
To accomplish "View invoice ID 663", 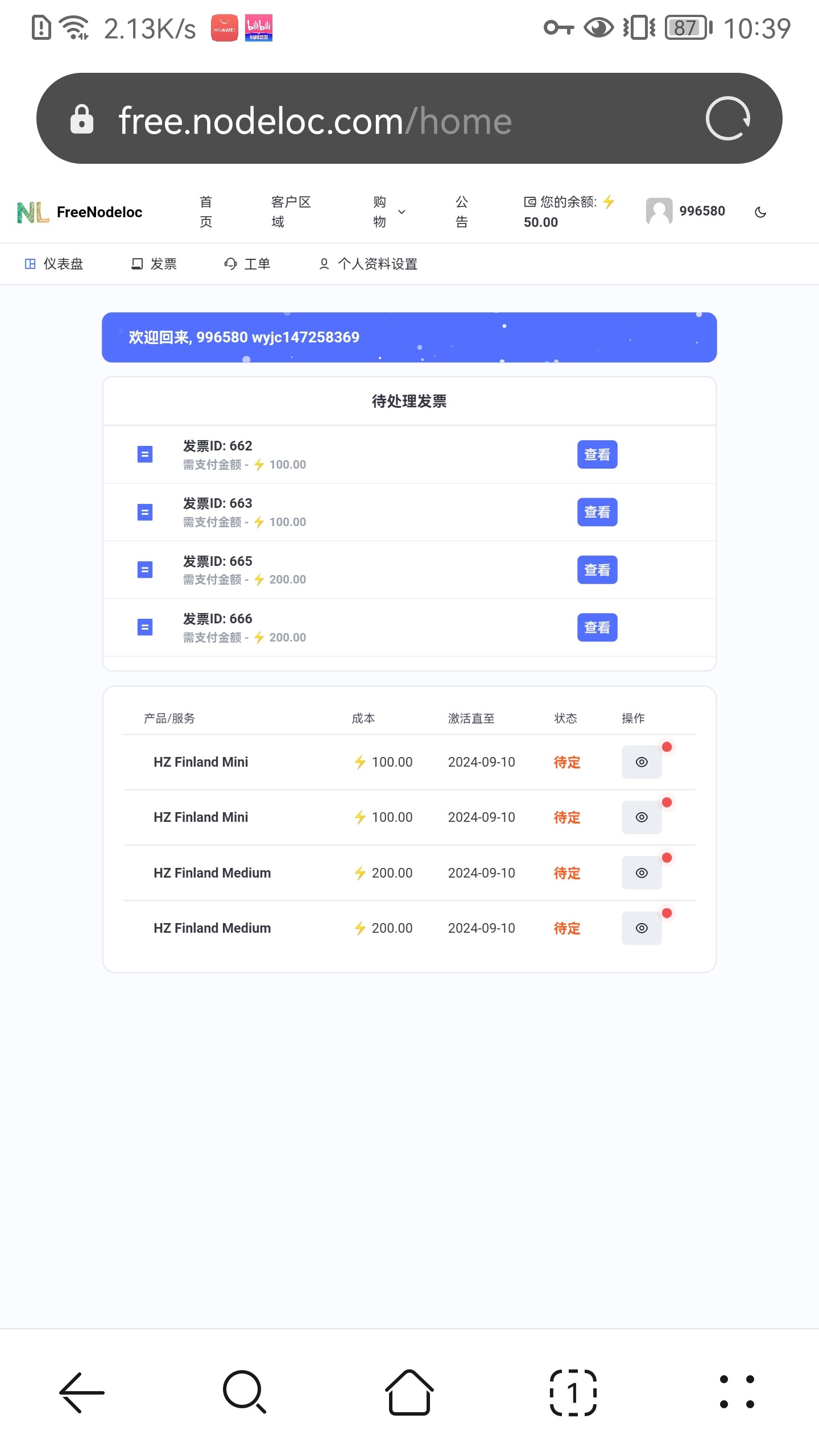I will tap(597, 512).
